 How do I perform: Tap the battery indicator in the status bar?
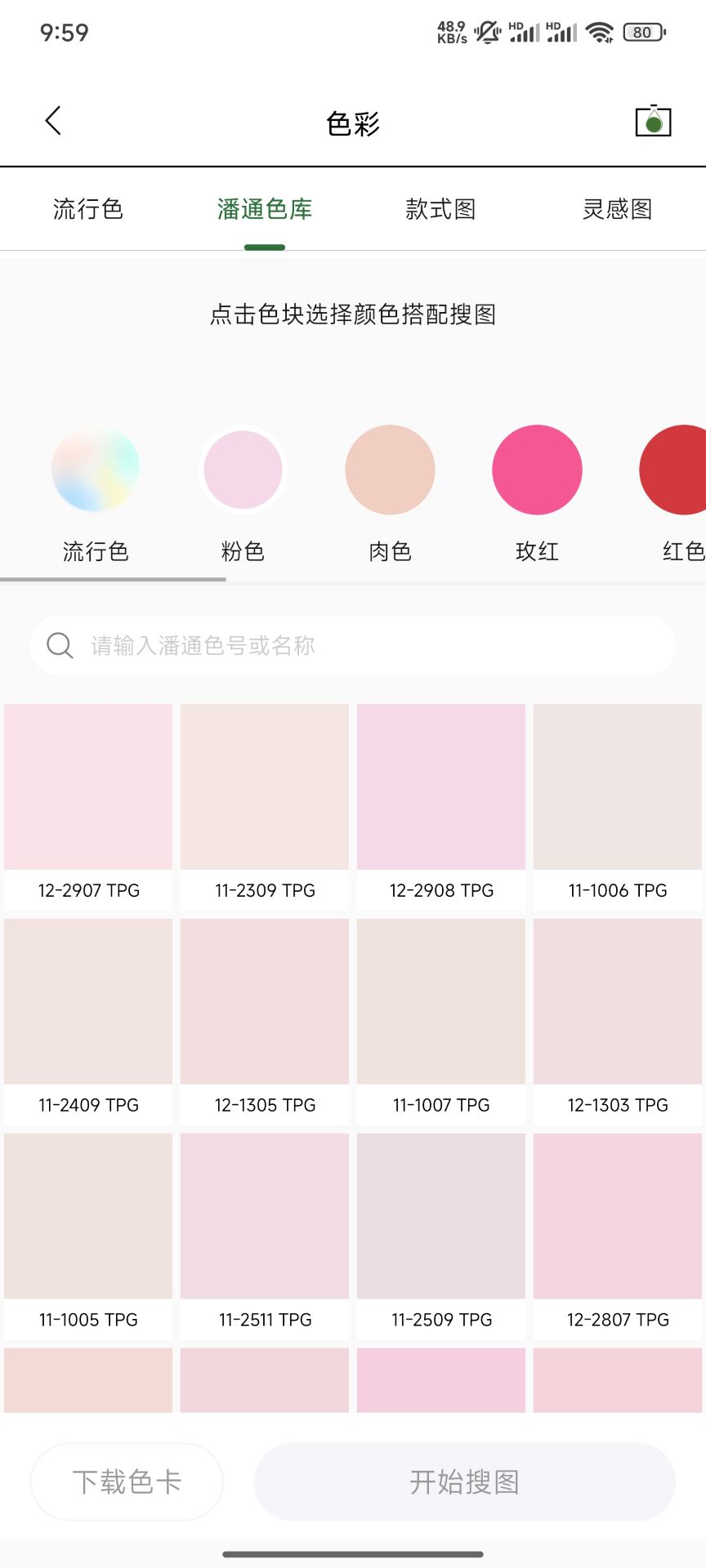(x=643, y=32)
